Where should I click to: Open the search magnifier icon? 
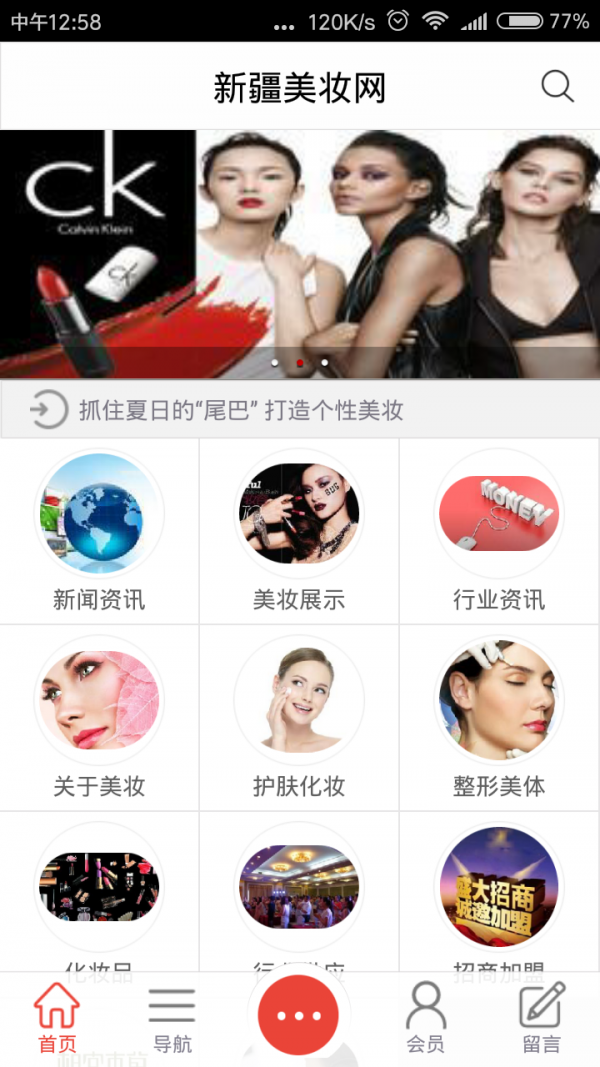tap(557, 87)
